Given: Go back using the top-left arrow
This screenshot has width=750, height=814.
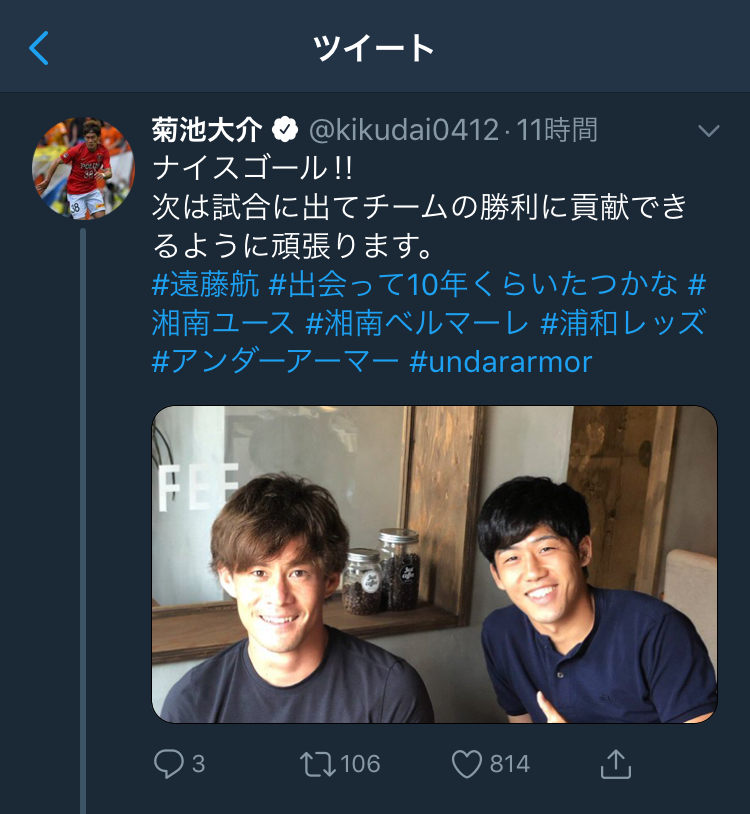Looking at the screenshot, I should click(x=39, y=47).
